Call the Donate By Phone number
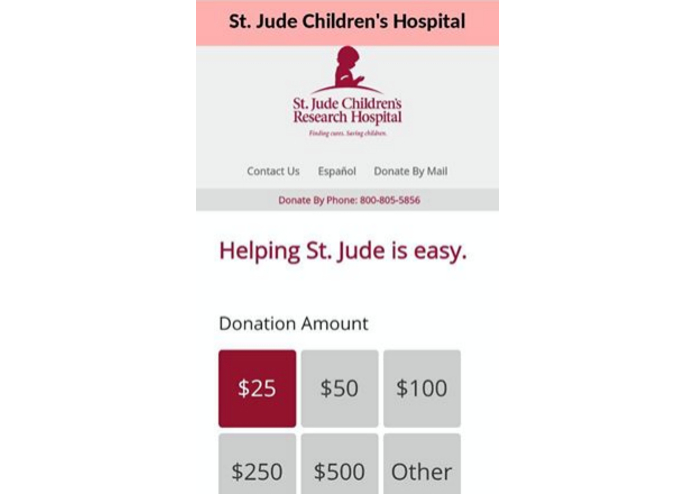Viewport: 695px width, 494px height. pyautogui.click(x=348, y=200)
